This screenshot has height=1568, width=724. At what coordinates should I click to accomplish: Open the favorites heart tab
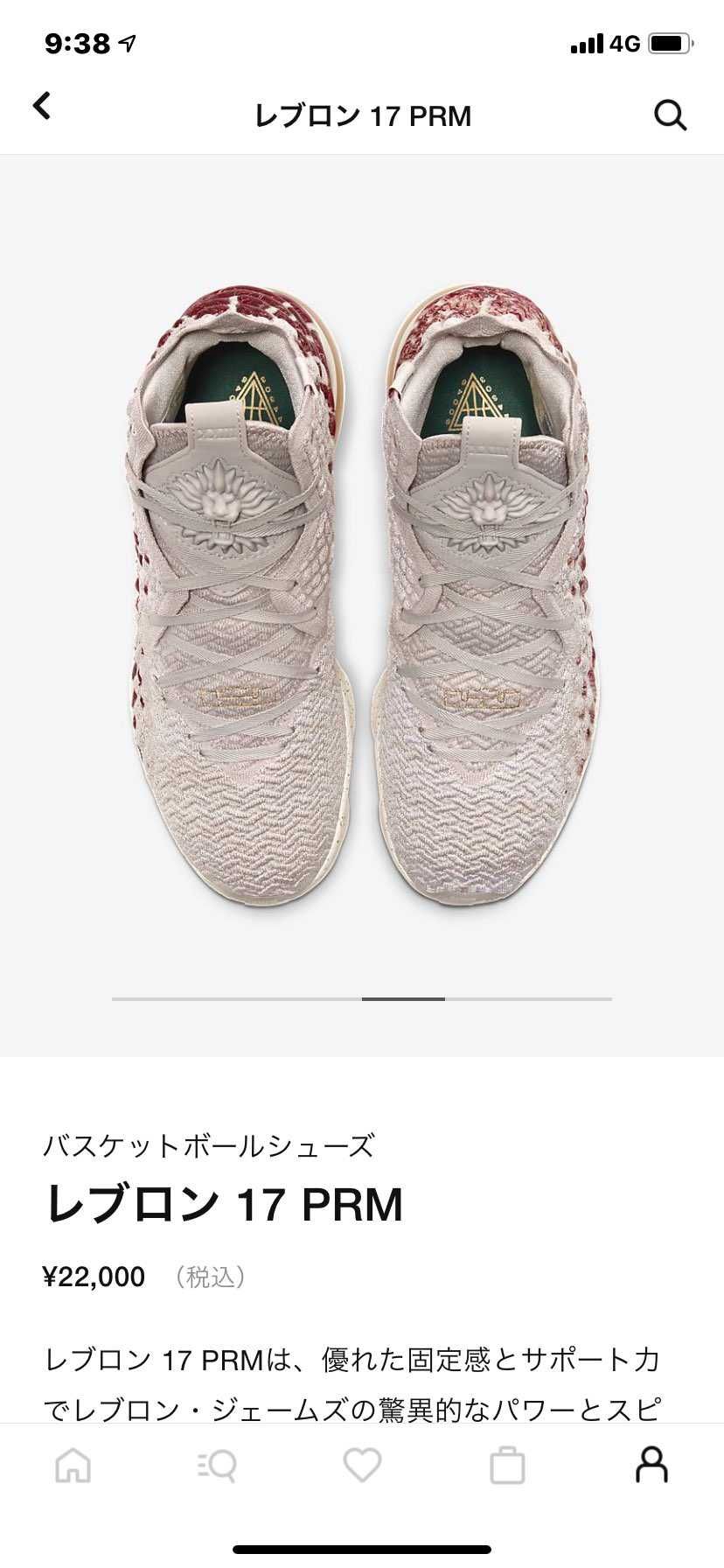point(362,1465)
